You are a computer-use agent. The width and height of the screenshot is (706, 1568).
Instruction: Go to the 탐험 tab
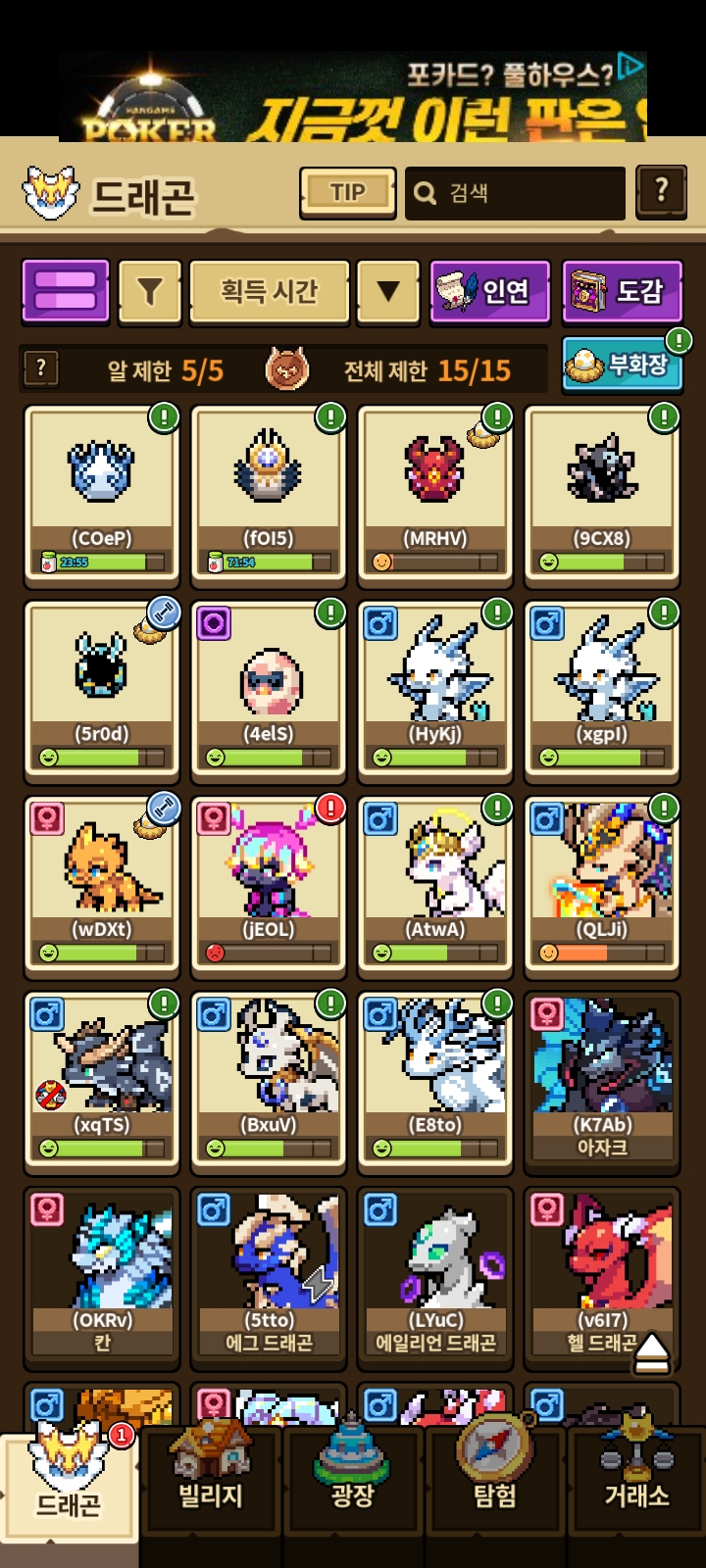[x=495, y=1482]
